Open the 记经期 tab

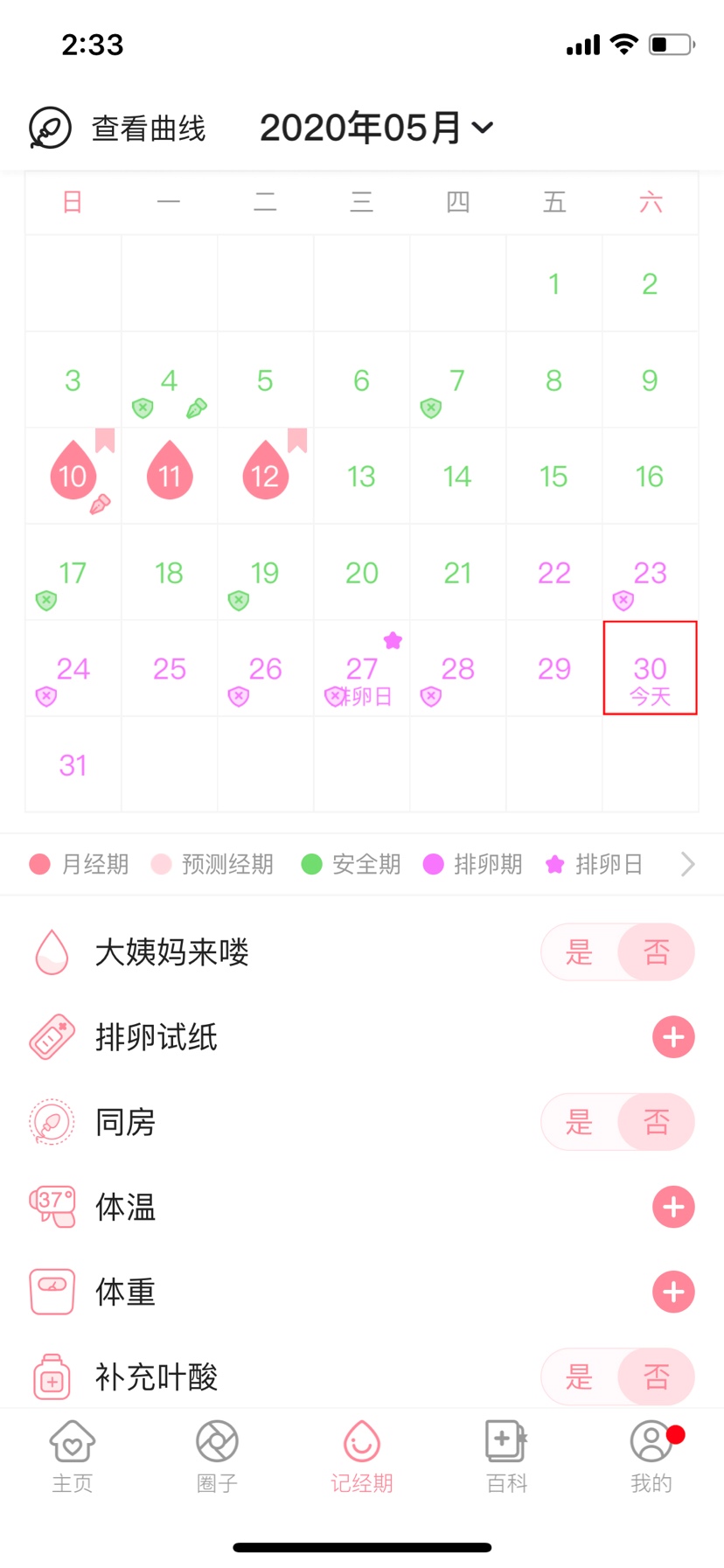click(x=362, y=1456)
